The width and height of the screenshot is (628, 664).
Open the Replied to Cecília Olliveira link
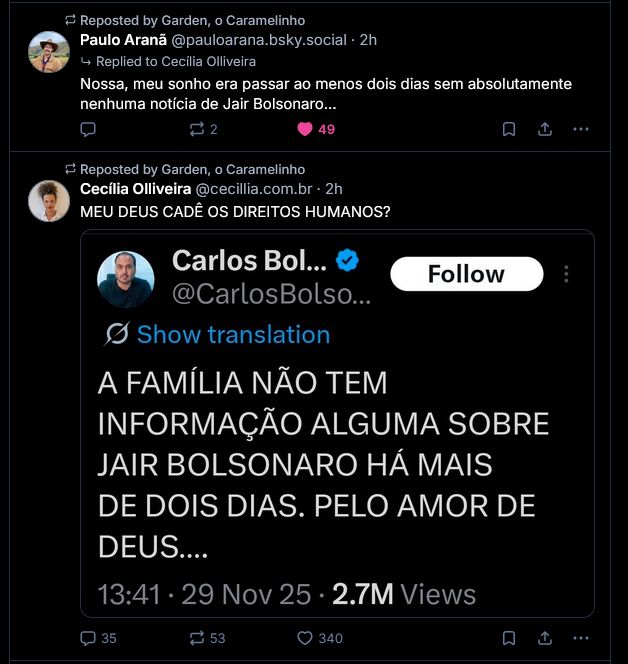click(168, 62)
